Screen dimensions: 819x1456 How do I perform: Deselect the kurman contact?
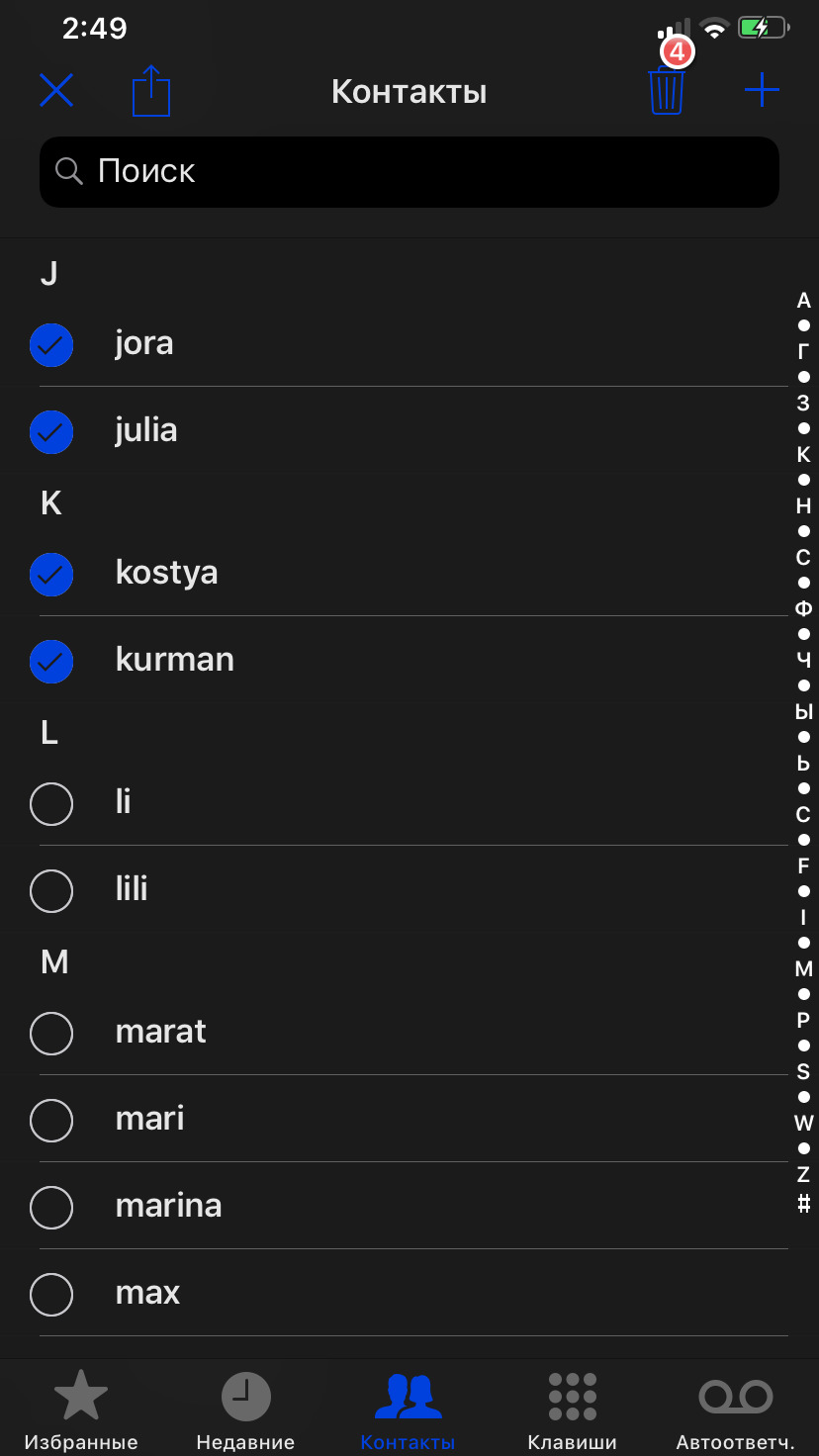pyautogui.click(x=51, y=662)
